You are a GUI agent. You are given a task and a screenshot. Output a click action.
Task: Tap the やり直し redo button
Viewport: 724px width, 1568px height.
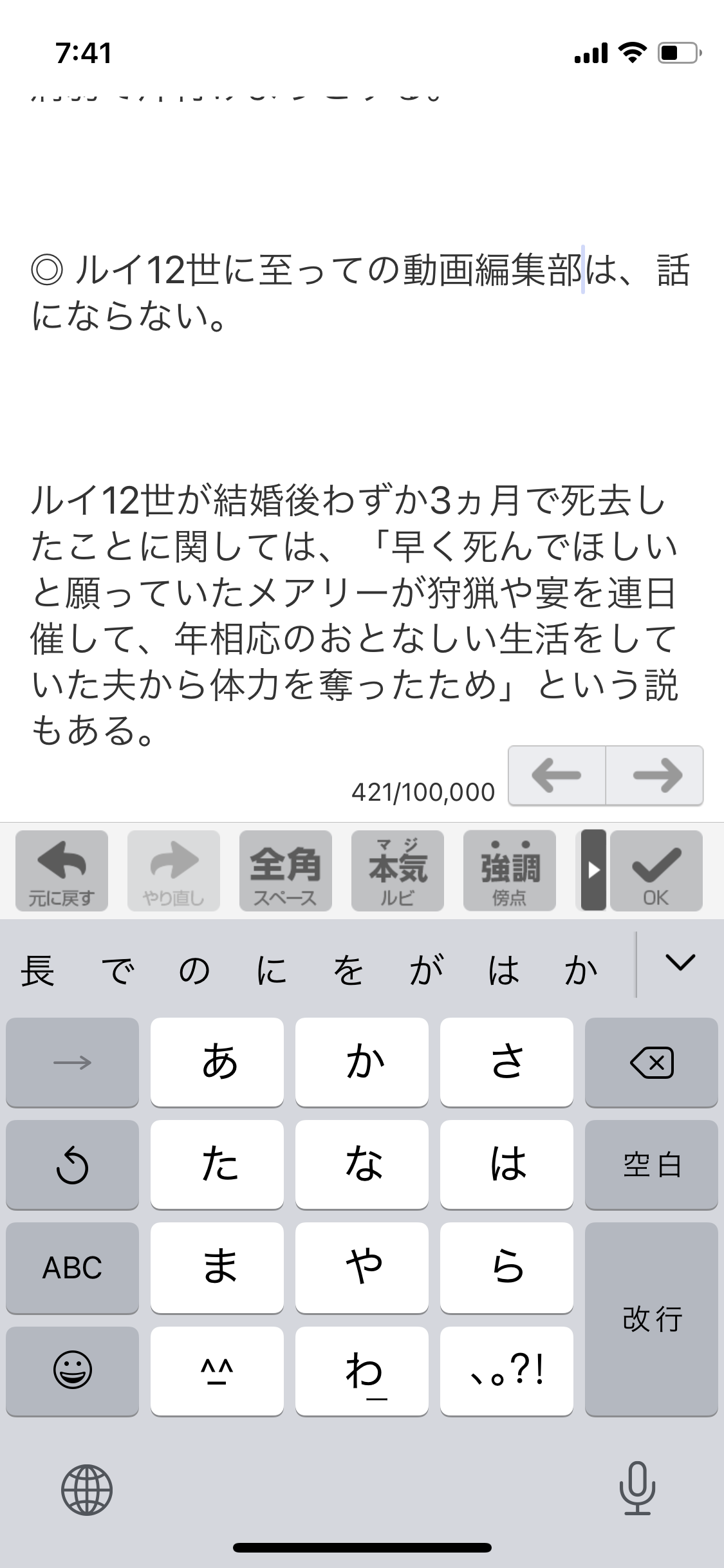(174, 870)
